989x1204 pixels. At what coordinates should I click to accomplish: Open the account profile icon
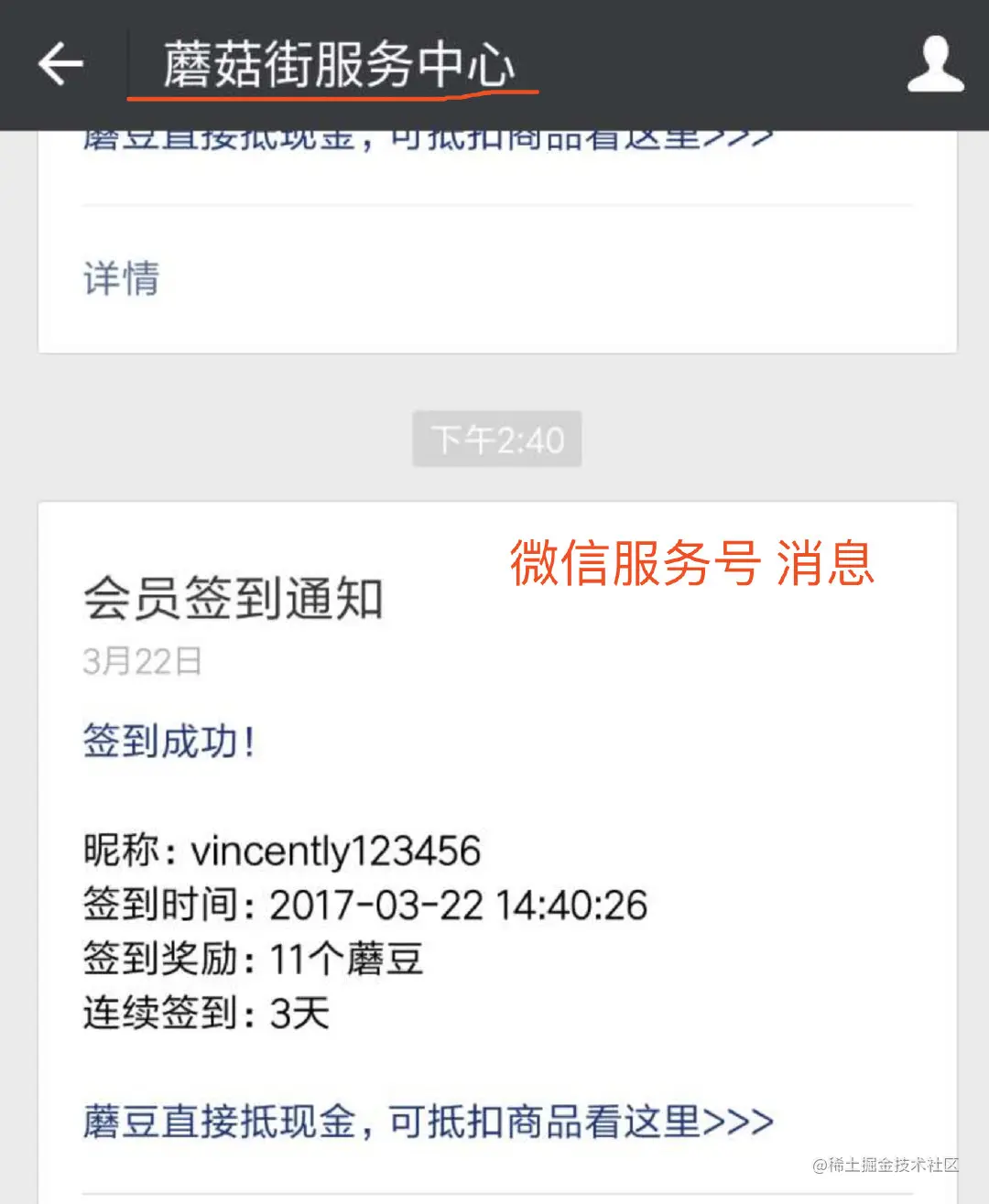pyautogui.click(x=935, y=64)
